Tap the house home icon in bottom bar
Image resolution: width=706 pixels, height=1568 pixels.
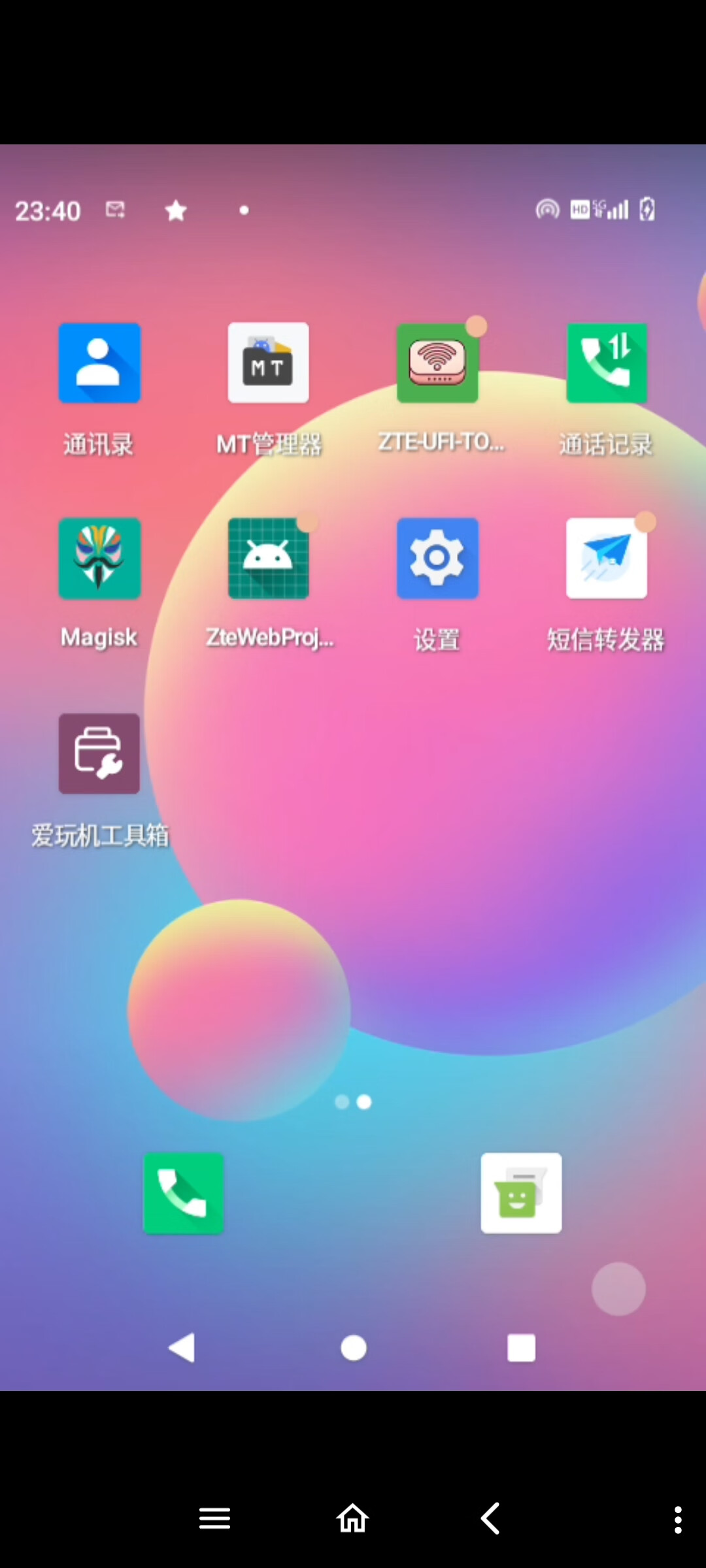353,1518
